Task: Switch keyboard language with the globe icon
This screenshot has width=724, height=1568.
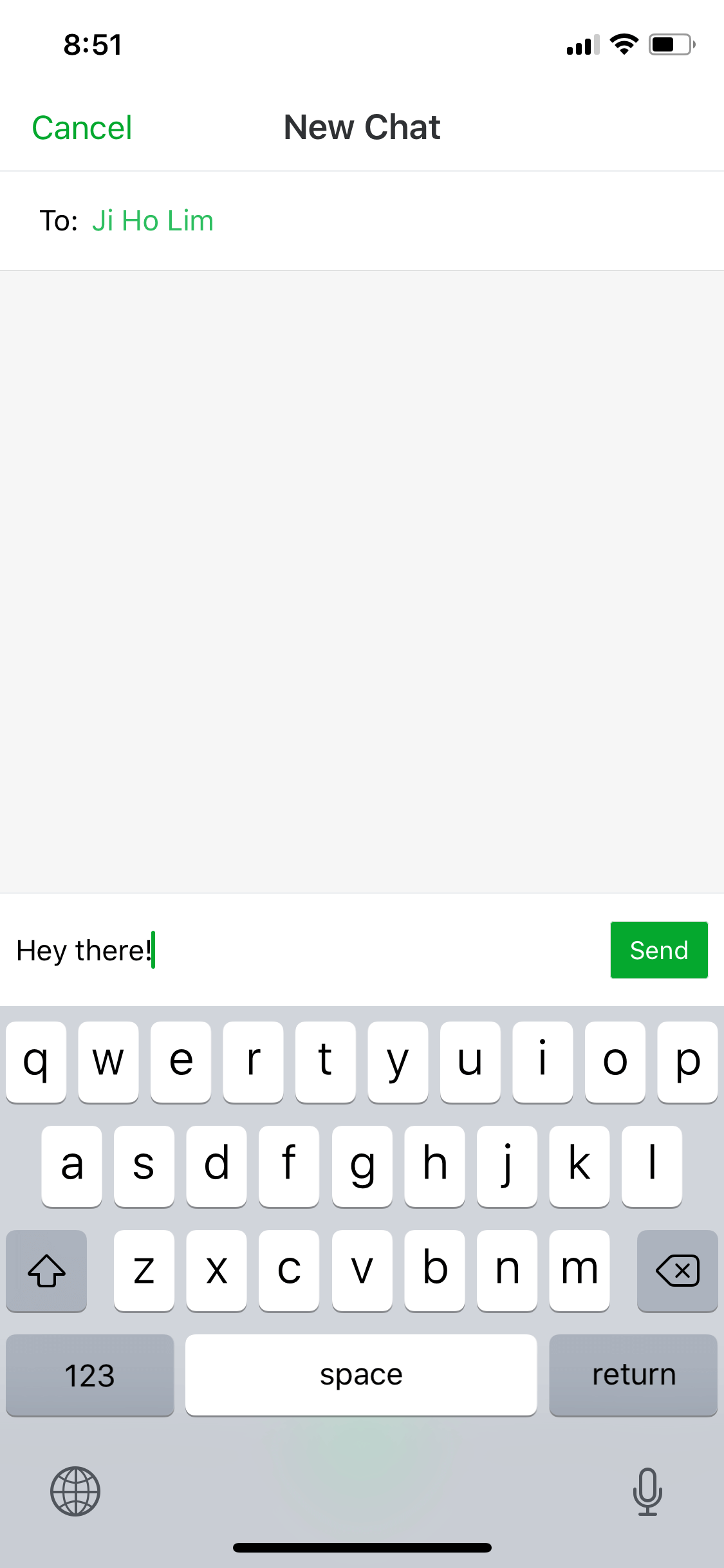Action: (x=75, y=1491)
